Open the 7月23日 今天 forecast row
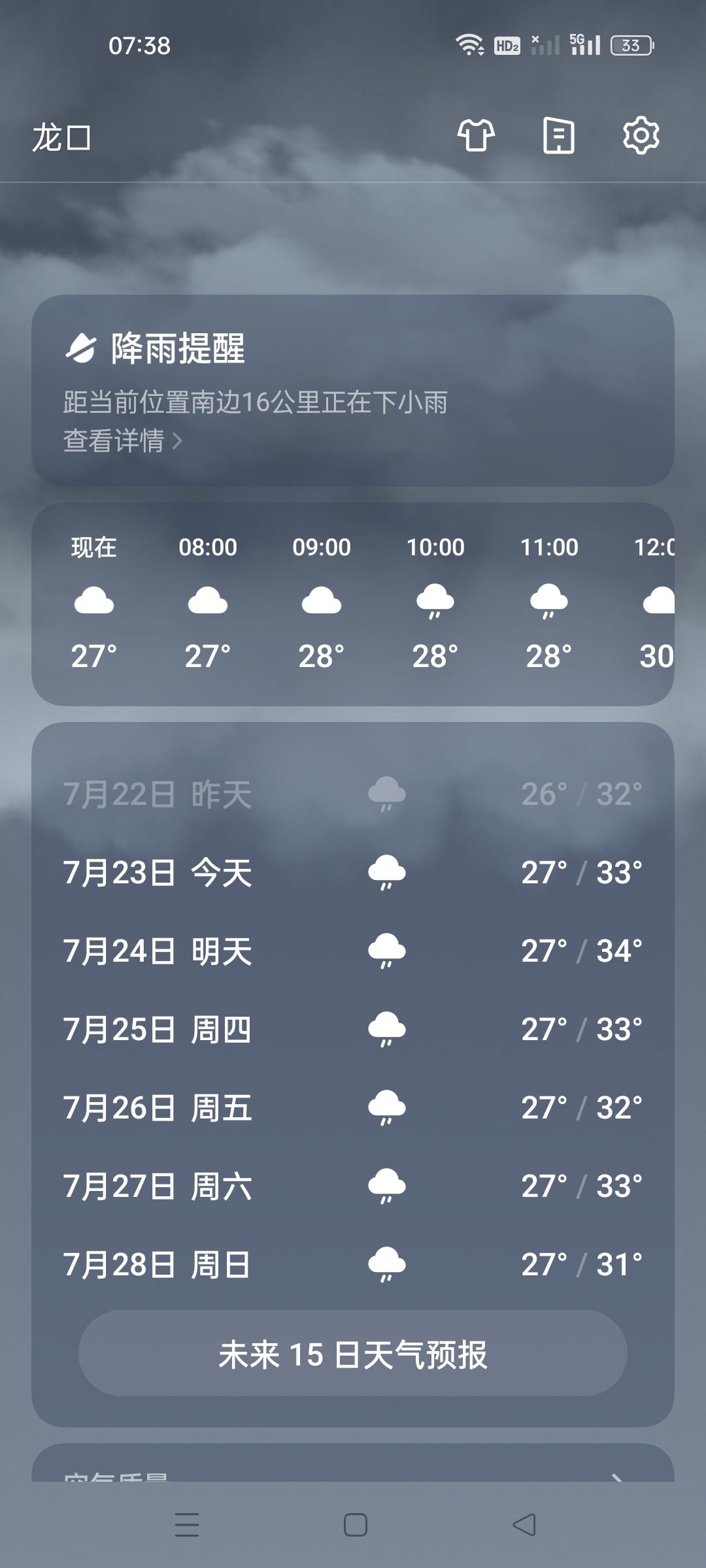The height and width of the screenshot is (1568, 706). pos(353,873)
